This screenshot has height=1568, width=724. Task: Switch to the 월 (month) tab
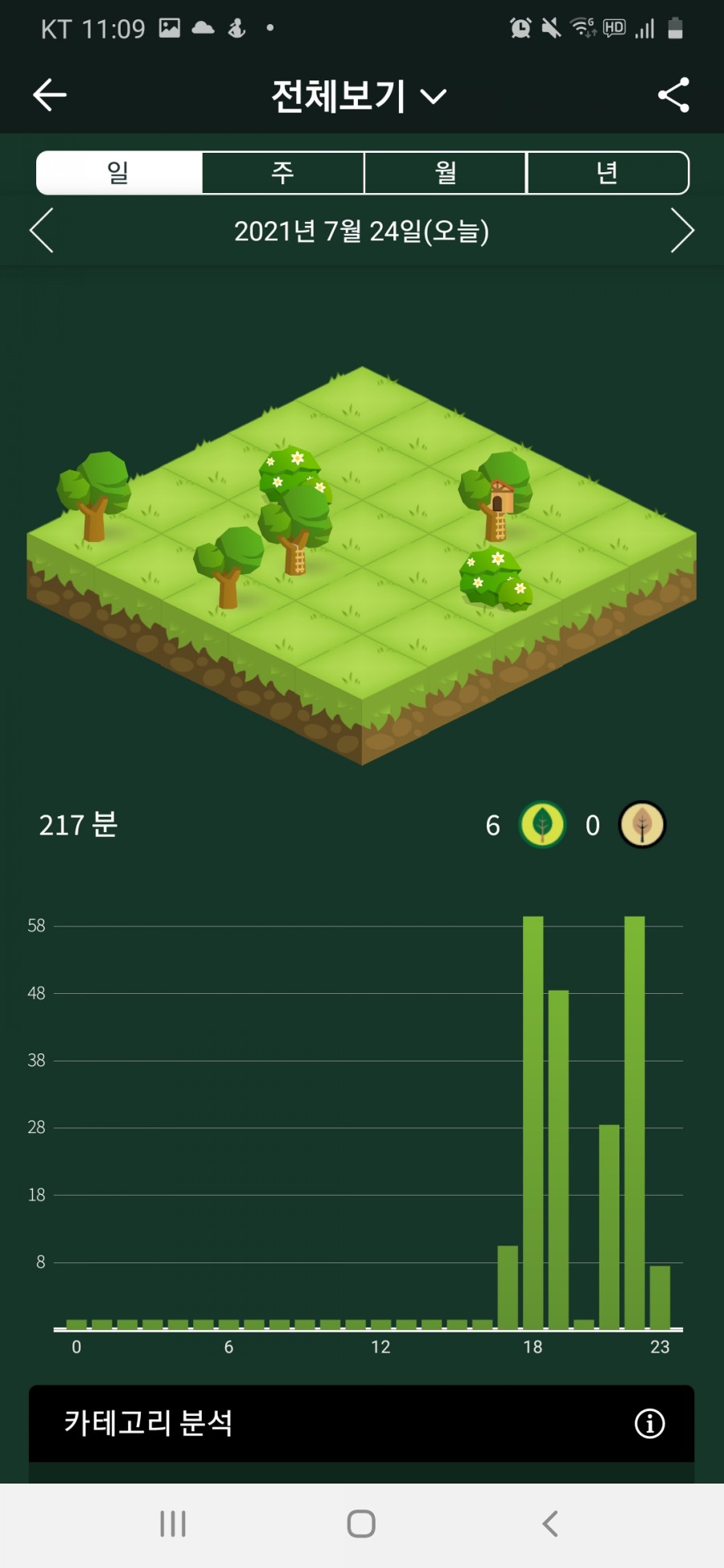click(445, 172)
